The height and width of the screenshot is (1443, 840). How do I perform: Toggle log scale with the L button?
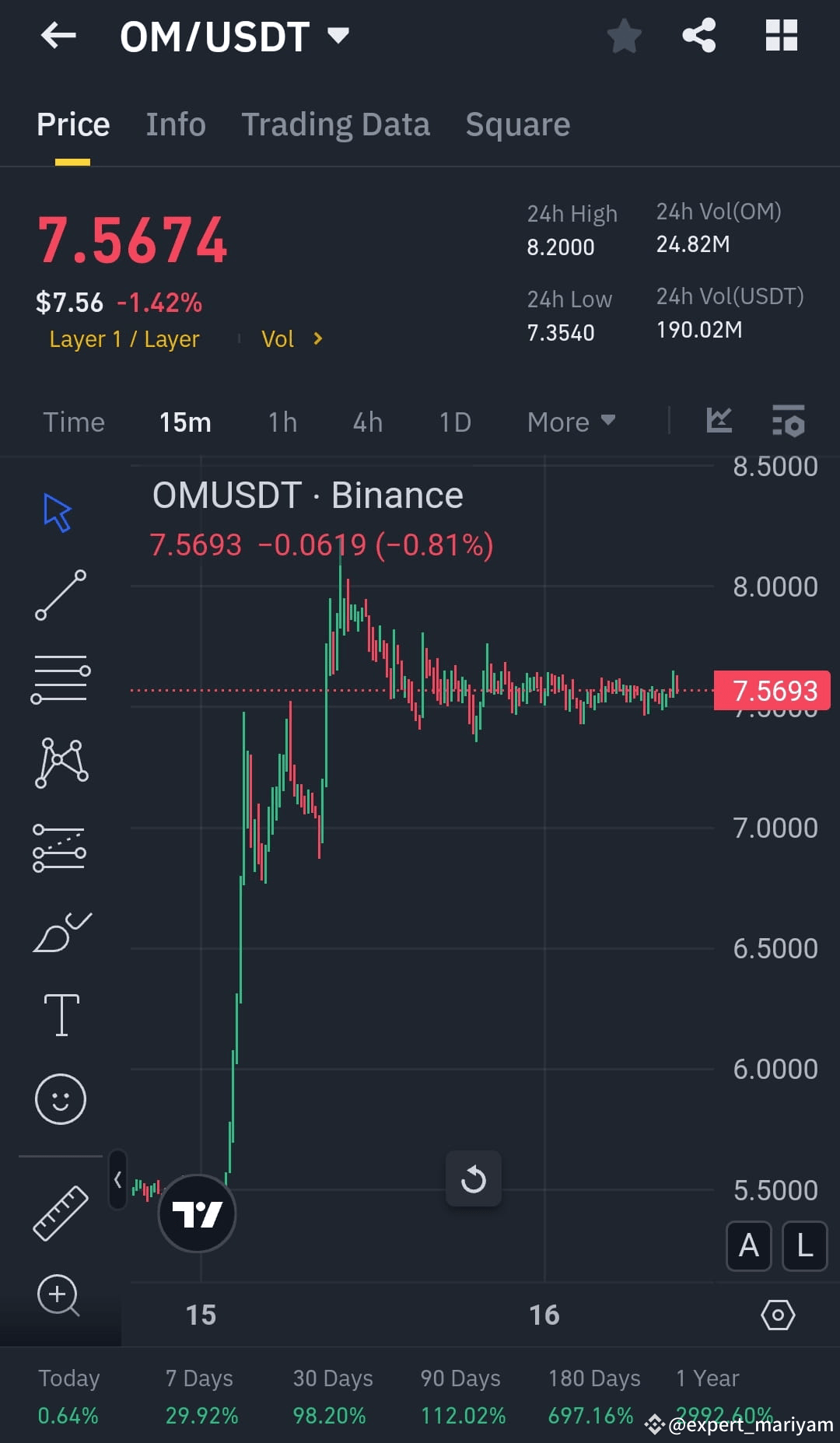point(804,1245)
